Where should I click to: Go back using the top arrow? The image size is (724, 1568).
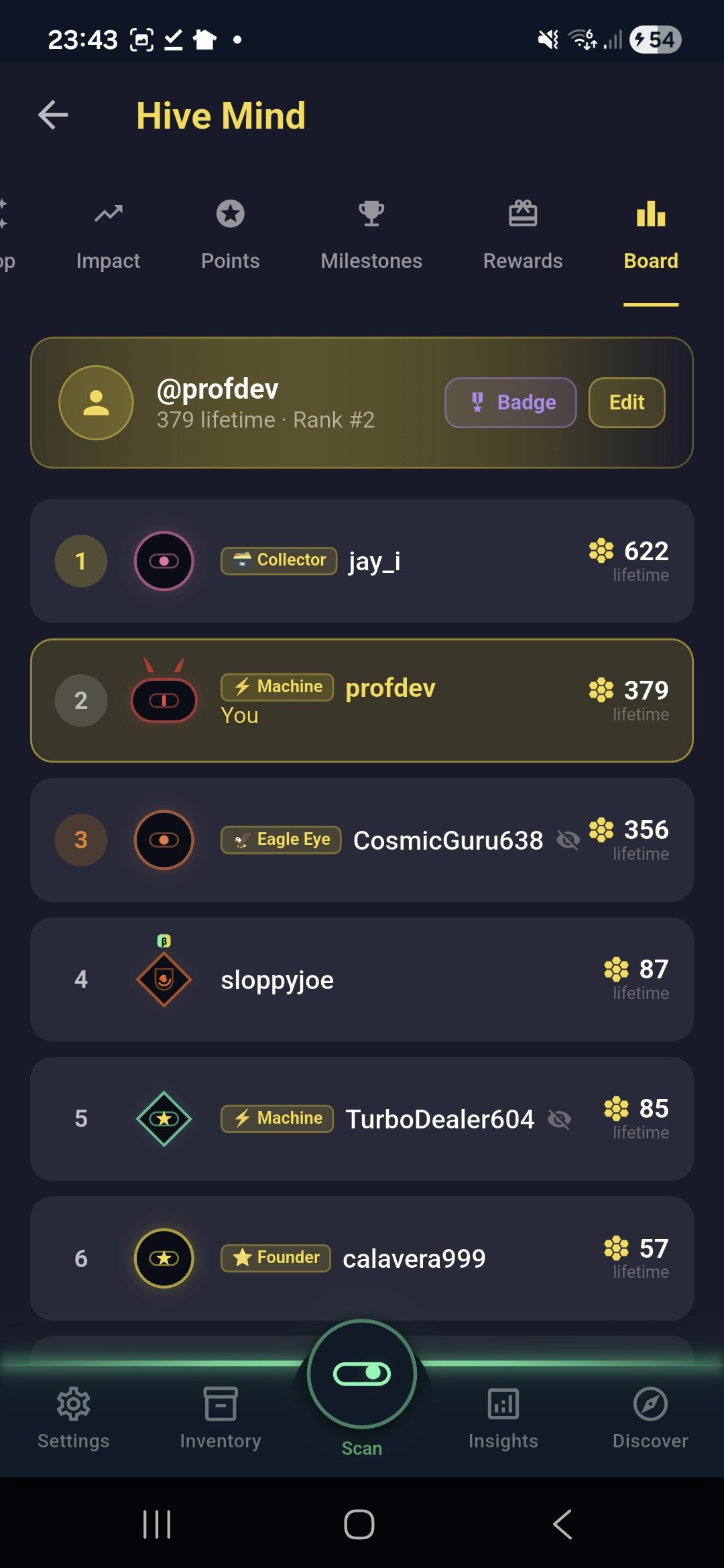click(x=54, y=115)
